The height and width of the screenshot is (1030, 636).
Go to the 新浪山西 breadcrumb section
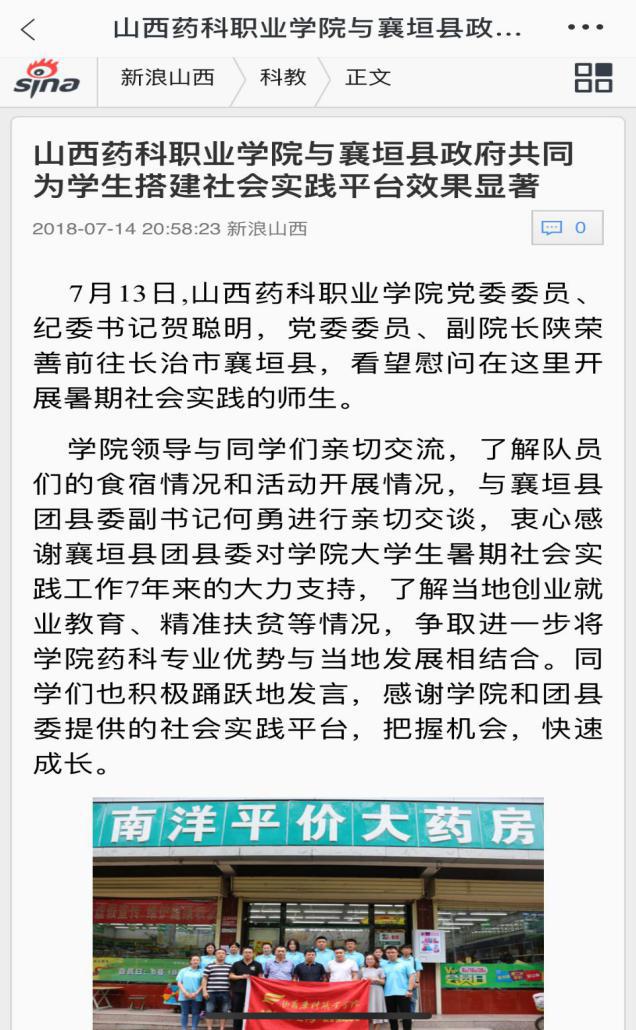[x=167, y=78]
